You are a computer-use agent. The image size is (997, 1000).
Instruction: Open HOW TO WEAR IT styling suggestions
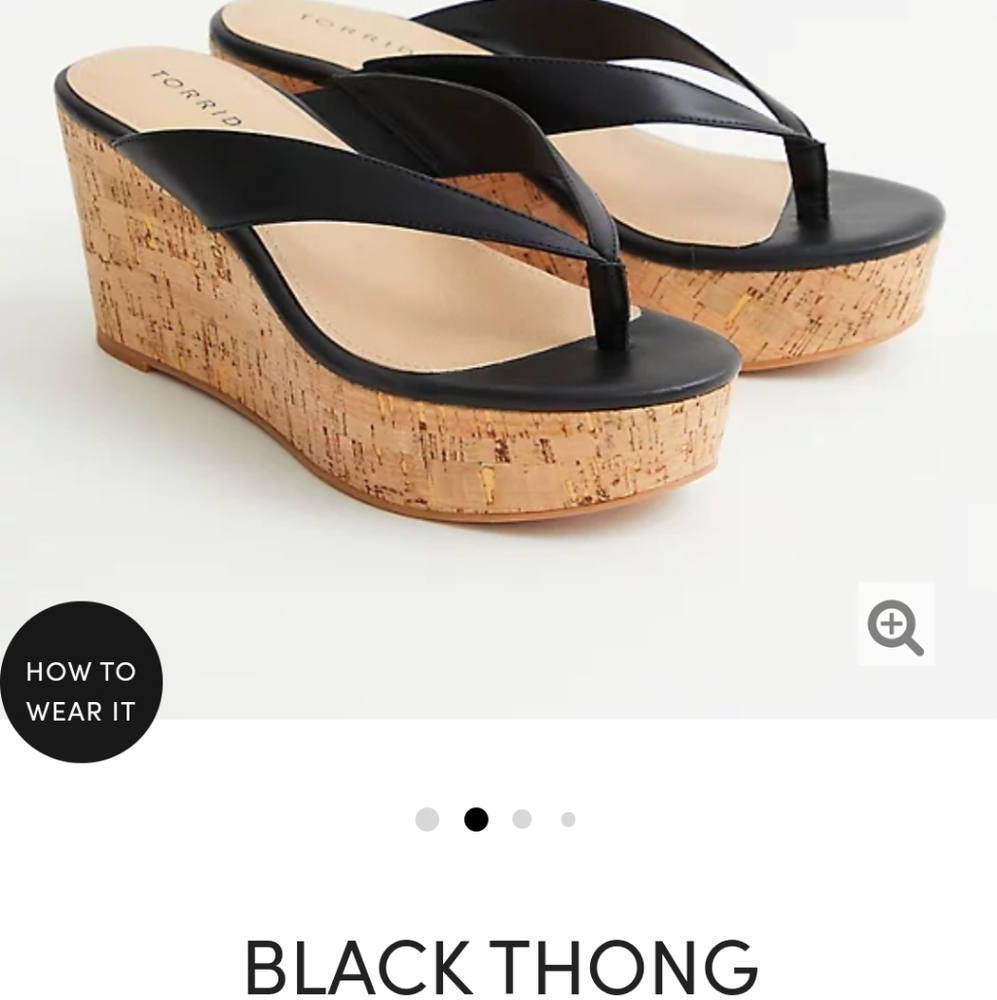pos(80,682)
